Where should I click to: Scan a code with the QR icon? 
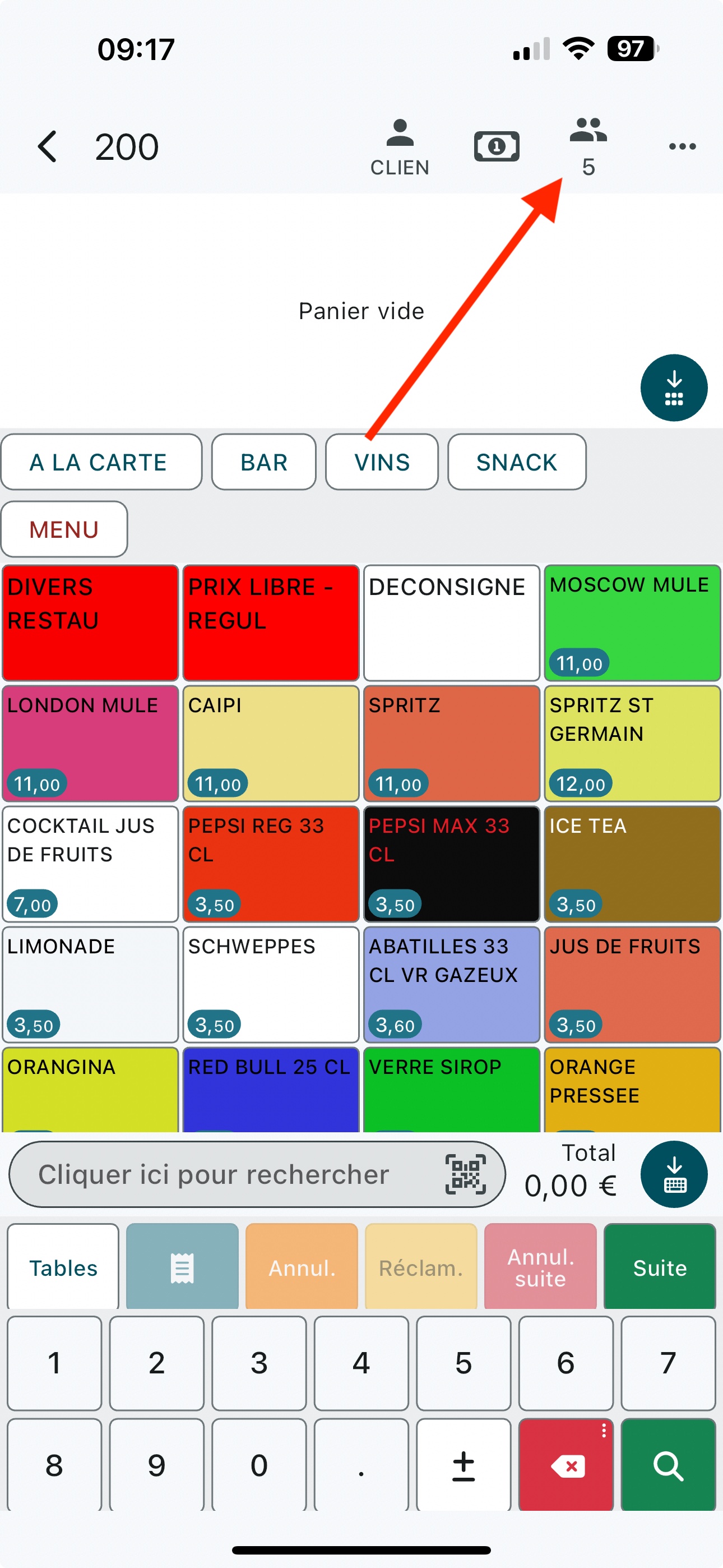pyautogui.click(x=465, y=1174)
